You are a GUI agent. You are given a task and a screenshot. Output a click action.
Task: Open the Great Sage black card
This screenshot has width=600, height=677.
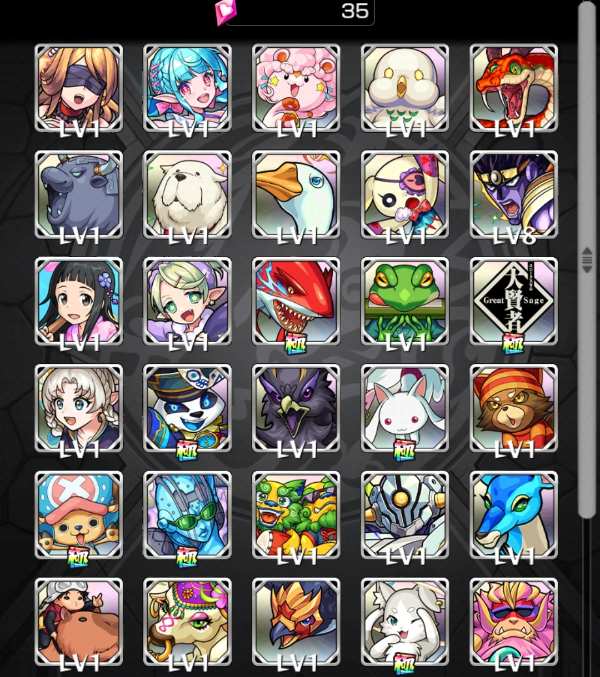point(514,301)
